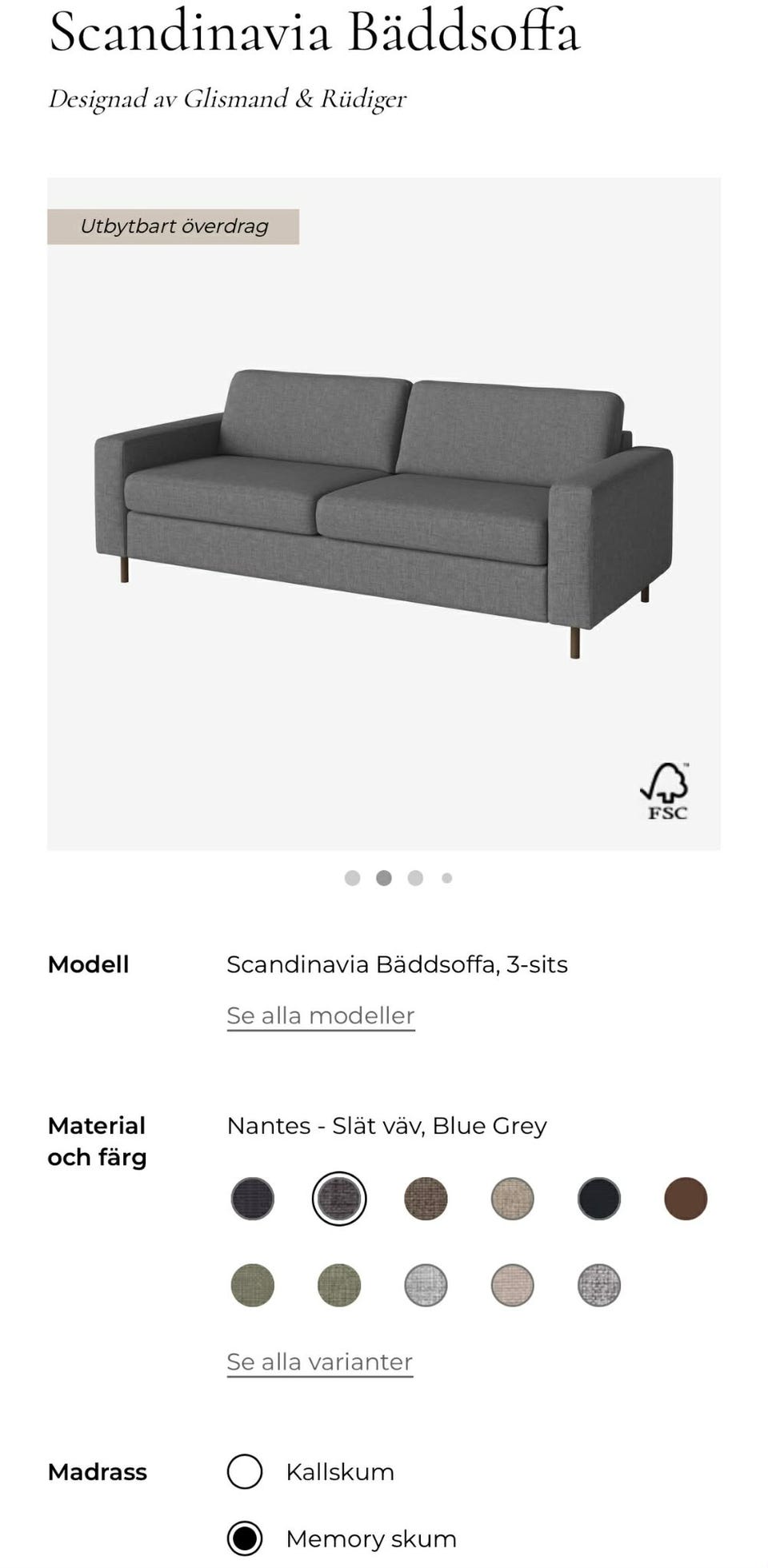Click the sofa product image
Image resolution: width=768 pixels, height=1568 pixels.
[x=384, y=512]
